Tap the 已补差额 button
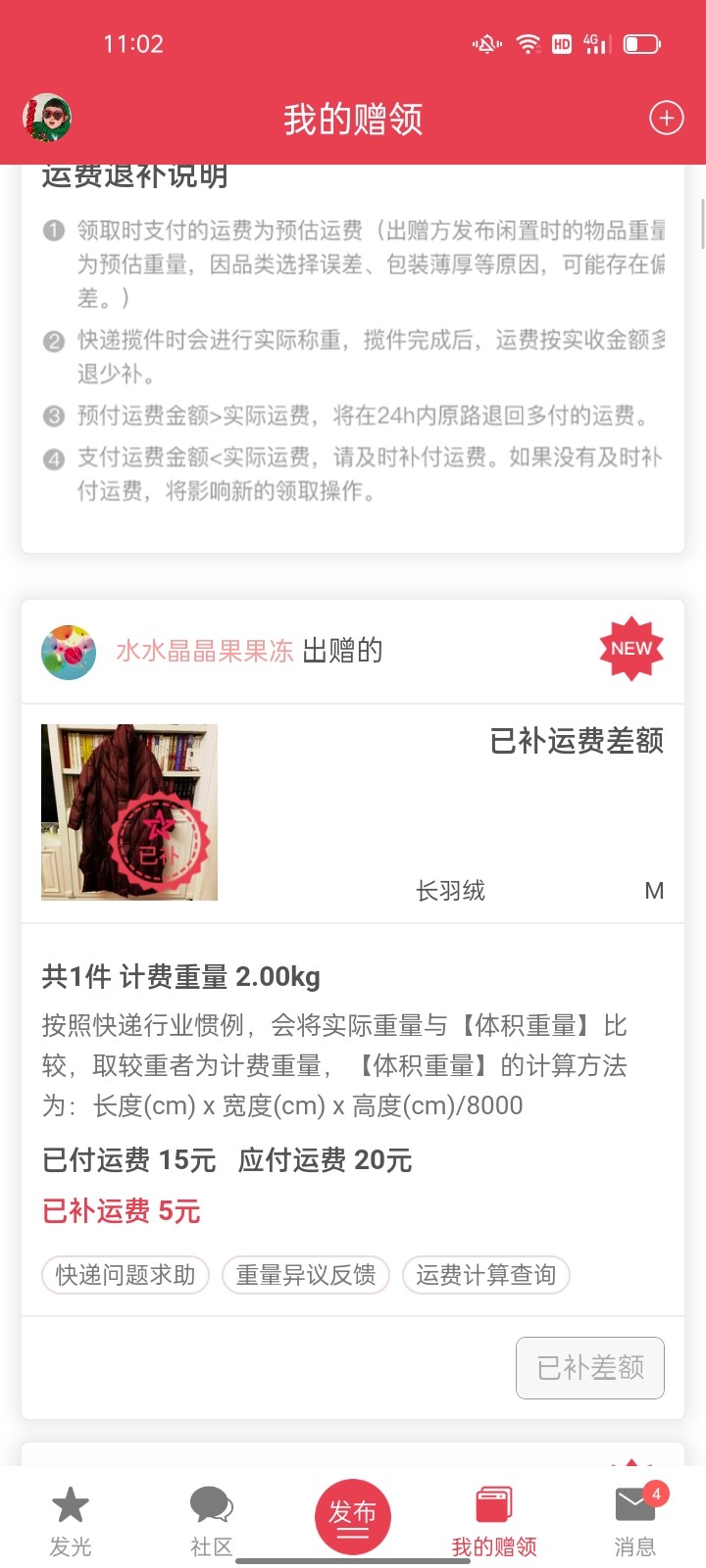This screenshot has height=1568, width=706. point(590,1367)
